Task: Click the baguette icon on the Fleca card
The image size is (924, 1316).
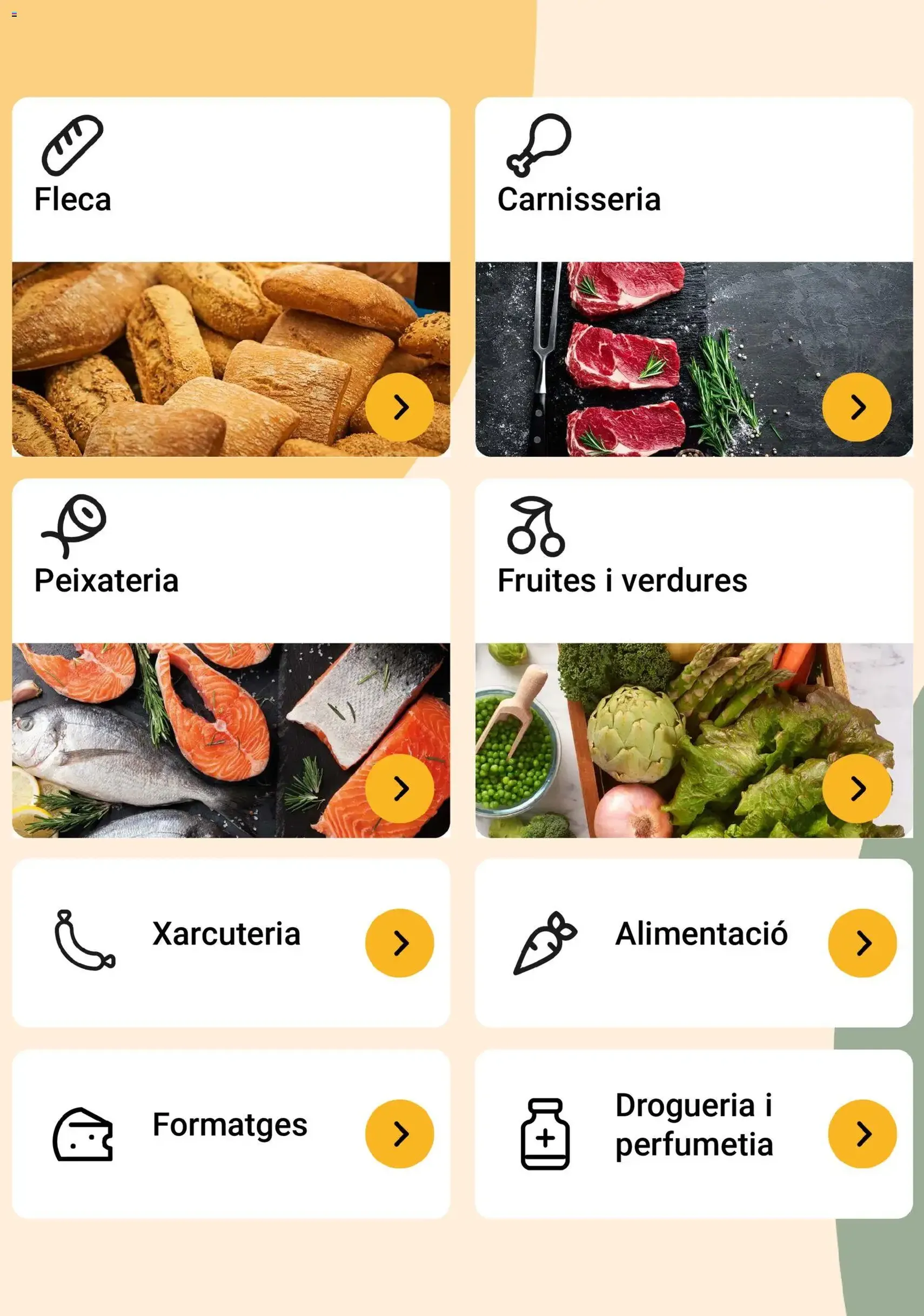Action: tap(73, 143)
